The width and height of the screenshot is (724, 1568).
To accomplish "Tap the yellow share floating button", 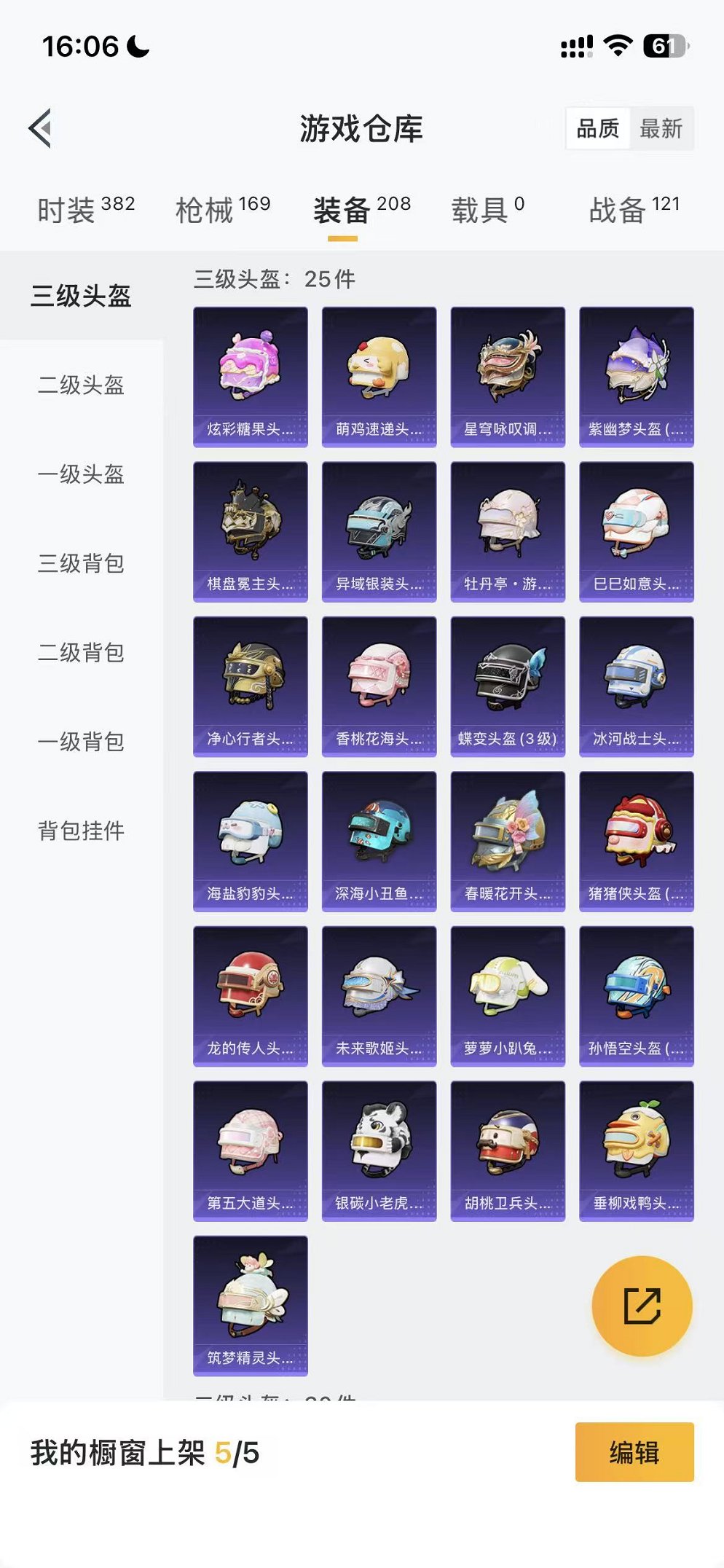I will coord(642,1306).
